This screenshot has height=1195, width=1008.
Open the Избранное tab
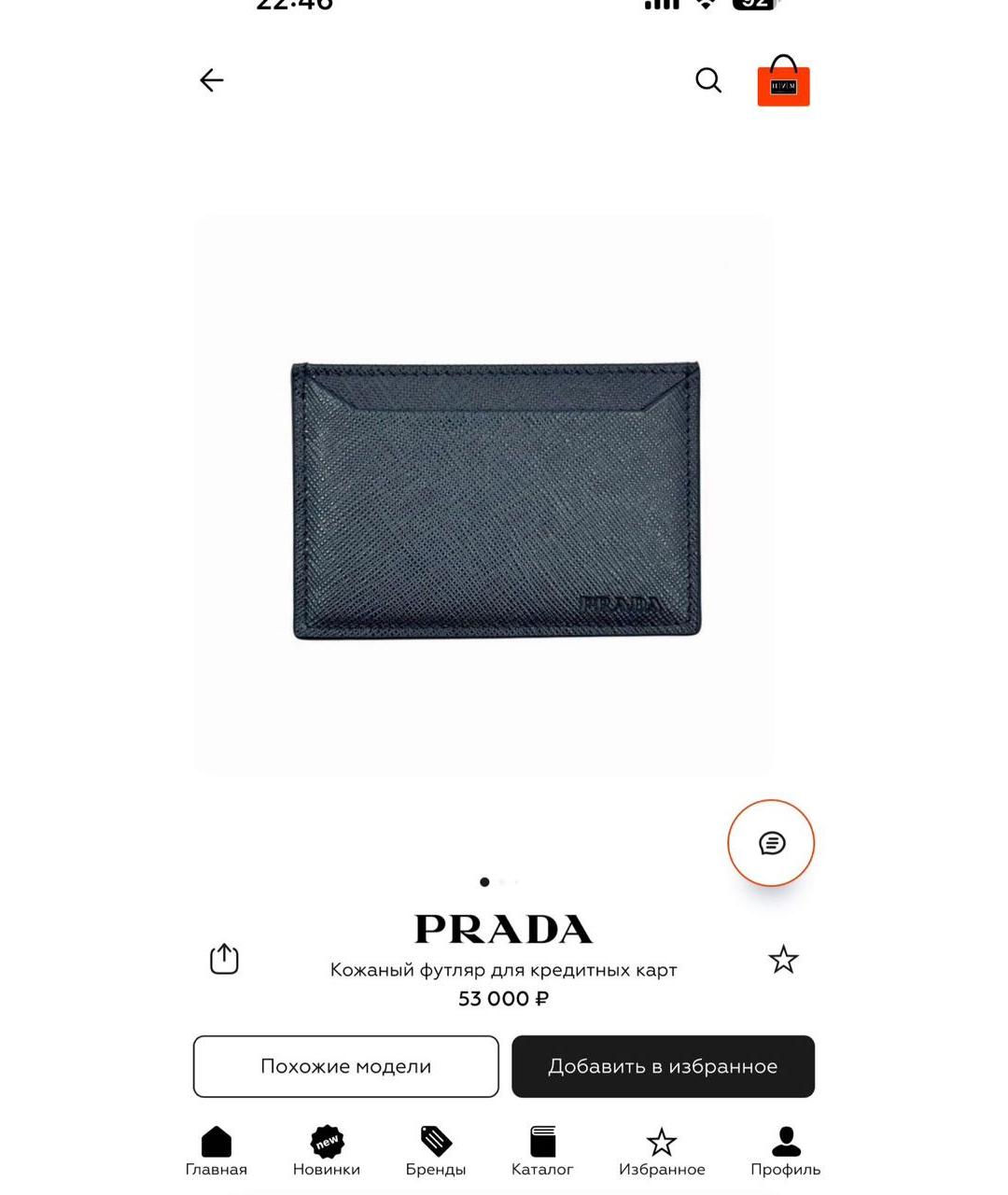click(662, 1151)
